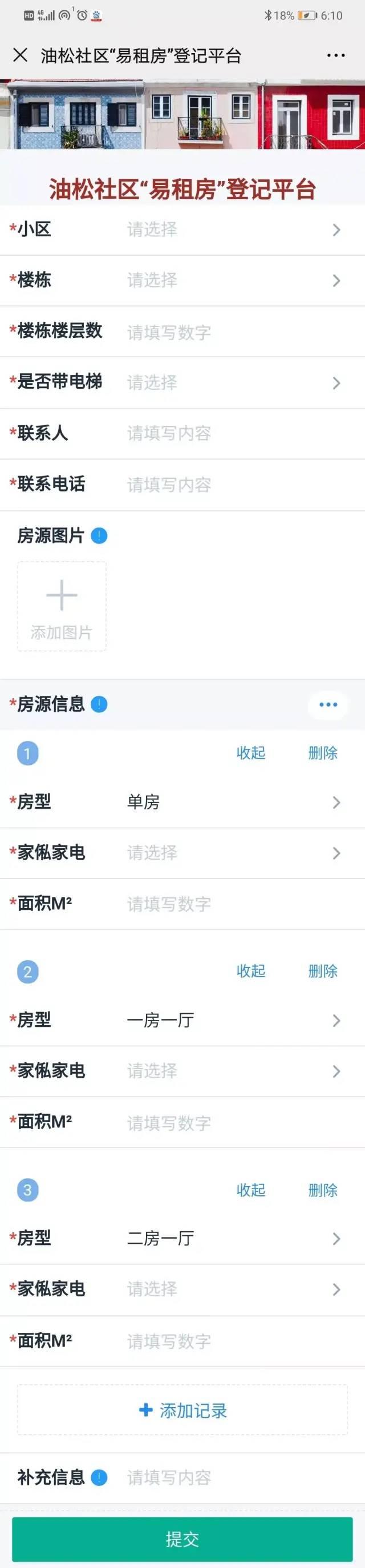Tap 添加图片 to upload a photo
This screenshot has width=365, height=1568.
point(62,606)
